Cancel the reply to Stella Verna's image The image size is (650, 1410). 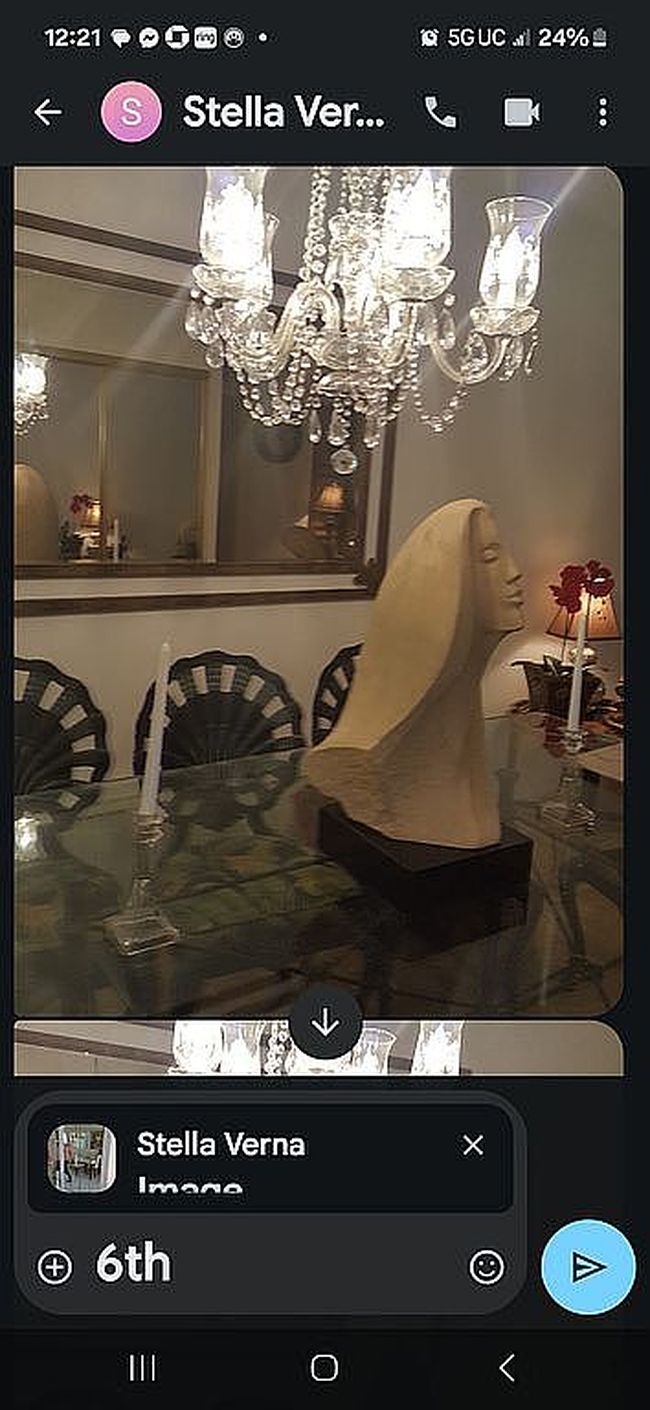coord(473,1146)
